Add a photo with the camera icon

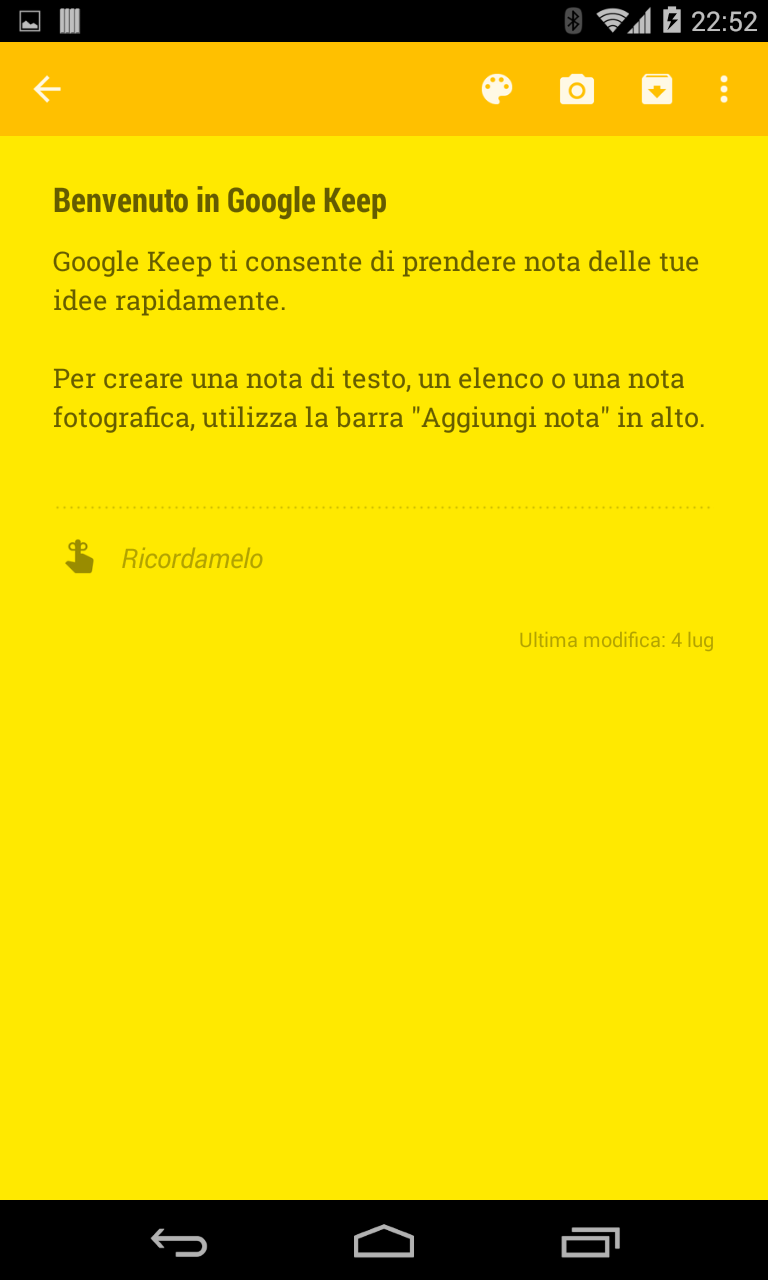(577, 90)
